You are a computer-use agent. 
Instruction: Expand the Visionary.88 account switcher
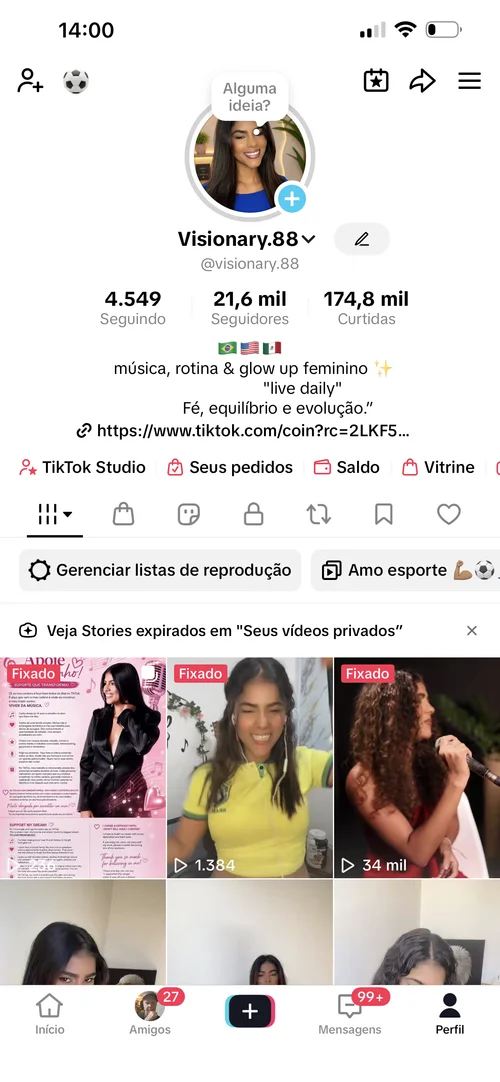[246, 239]
